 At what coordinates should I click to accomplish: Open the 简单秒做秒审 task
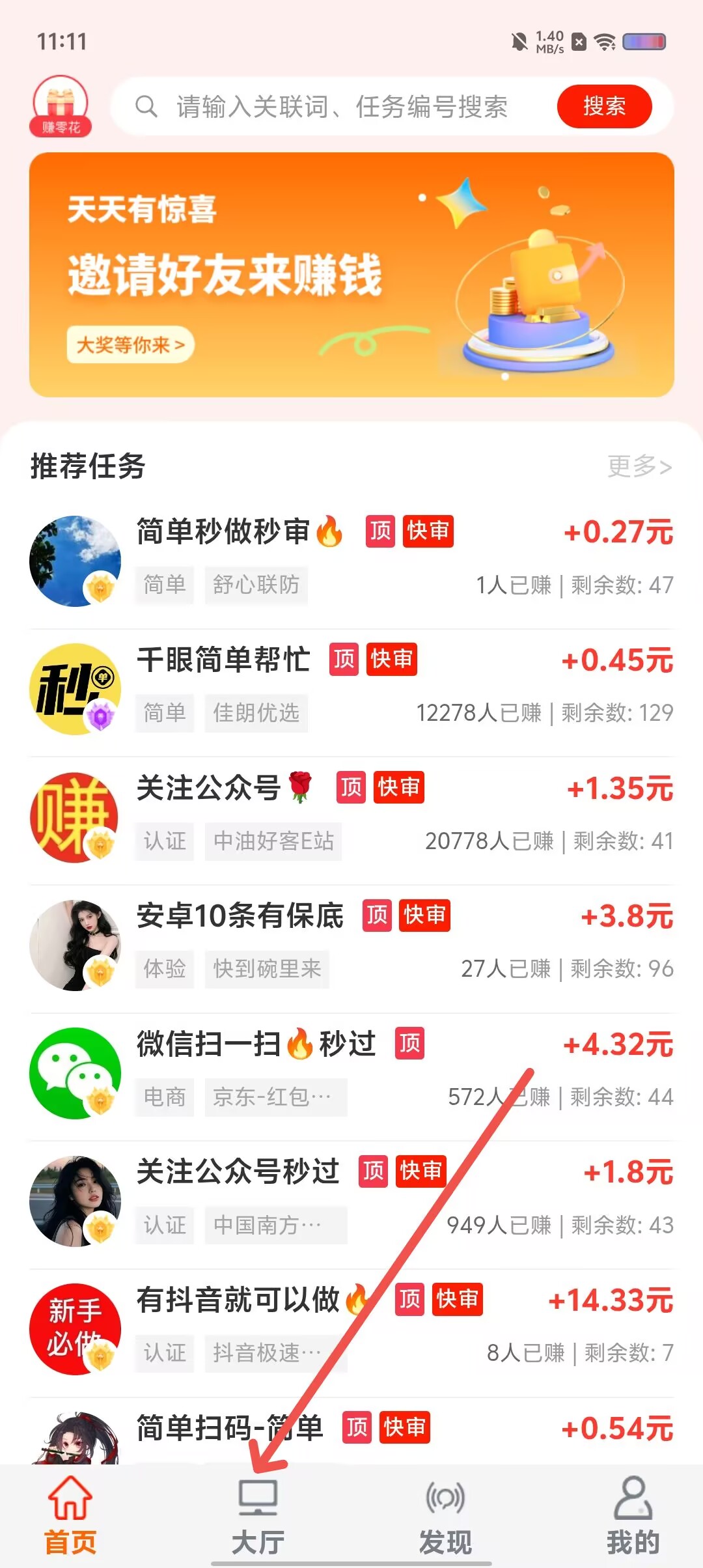pos(351,561)
